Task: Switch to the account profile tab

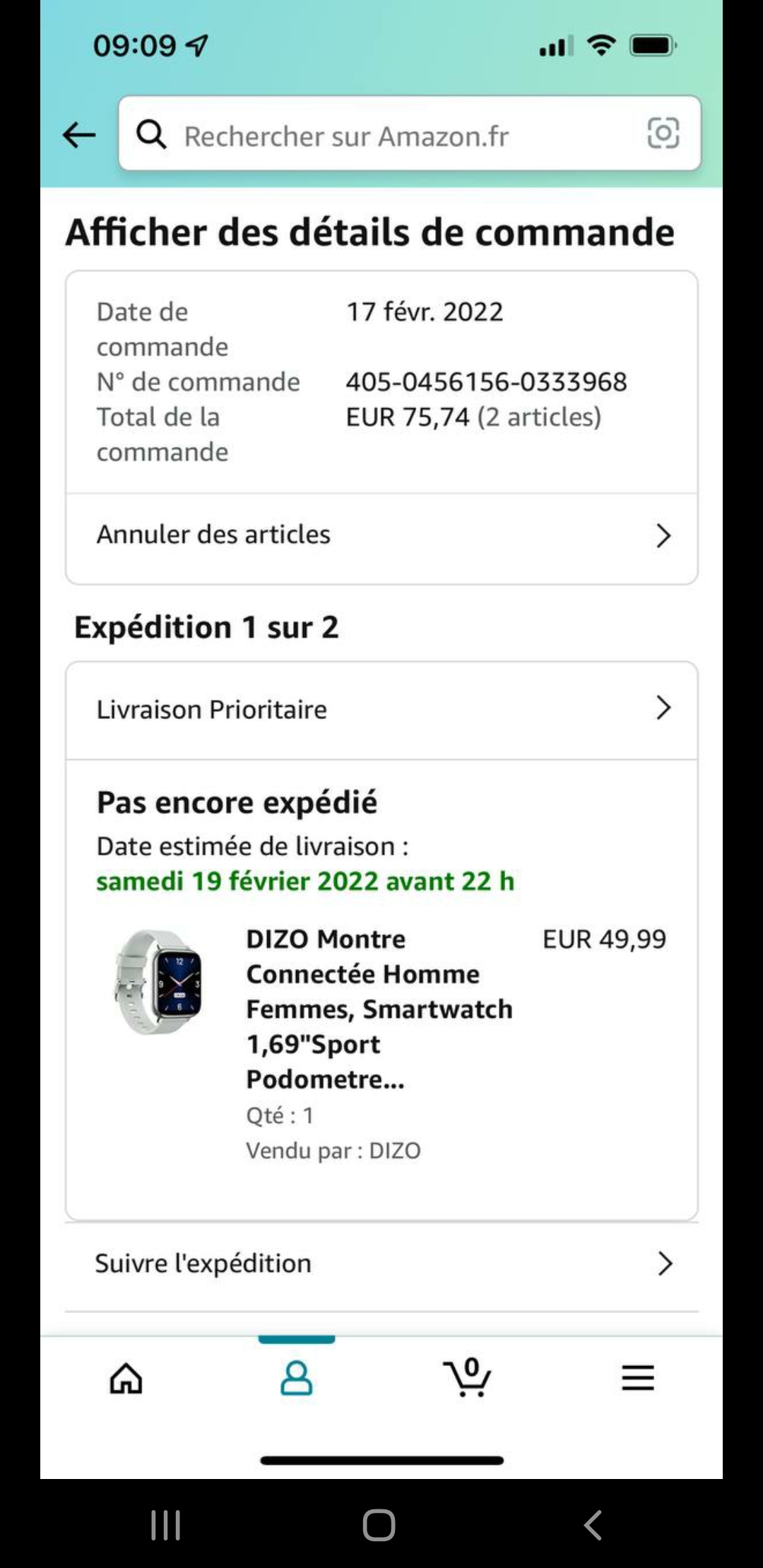Action: coord(296,1378)
